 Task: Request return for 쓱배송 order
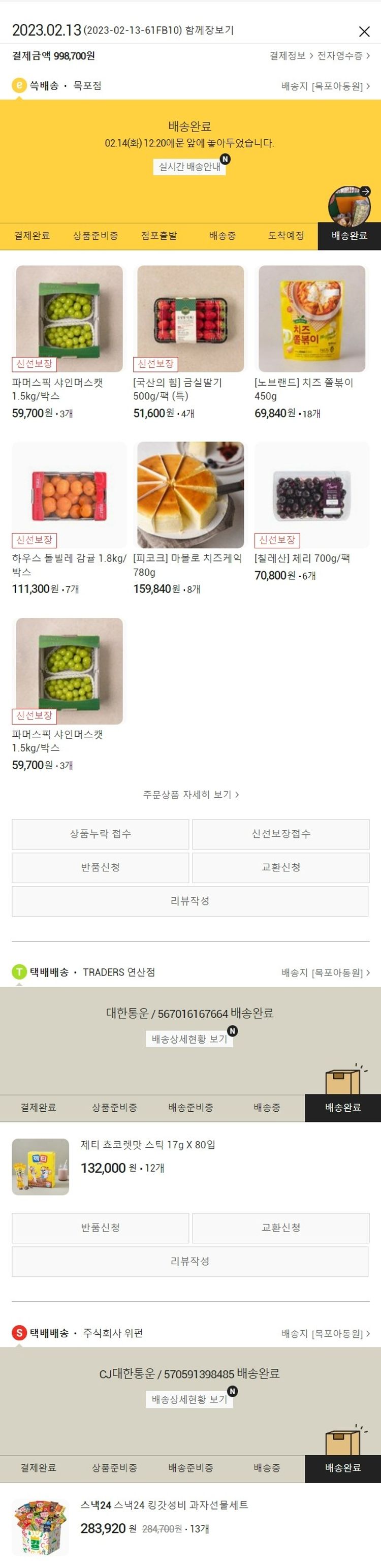click(101, 867)
